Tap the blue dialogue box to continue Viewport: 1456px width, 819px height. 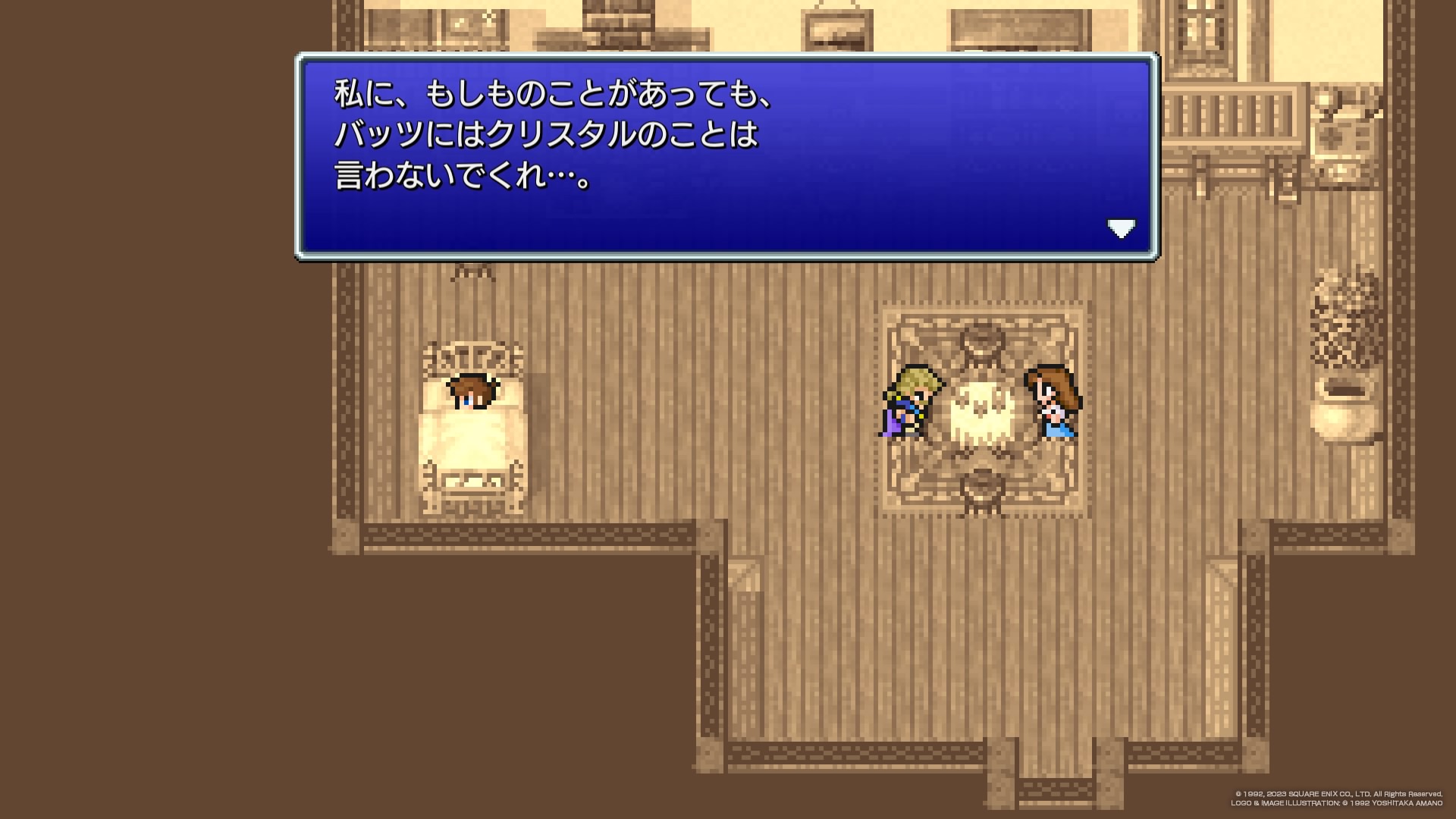pyautogui.click(x=726, y=157)
